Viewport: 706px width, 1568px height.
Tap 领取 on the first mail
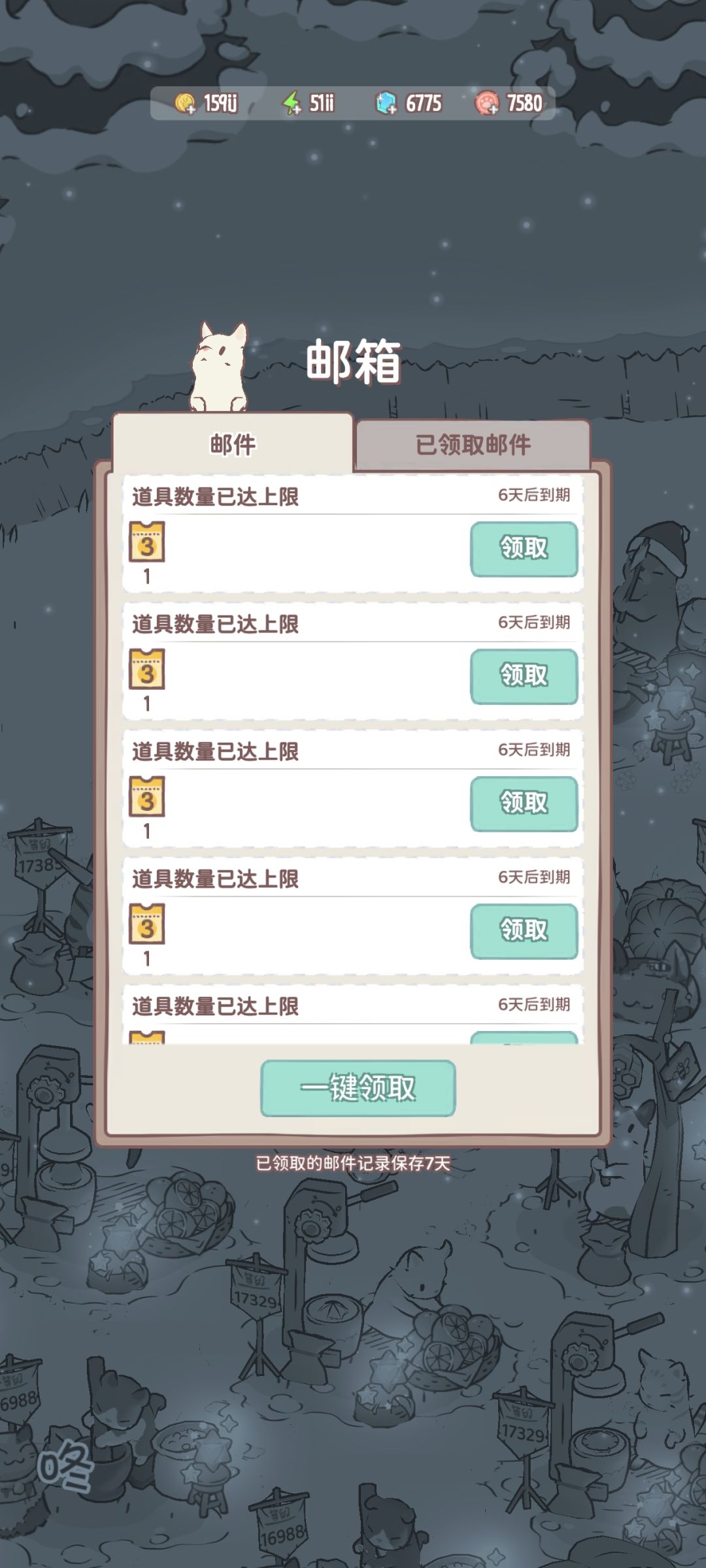(x=524, y=547)
